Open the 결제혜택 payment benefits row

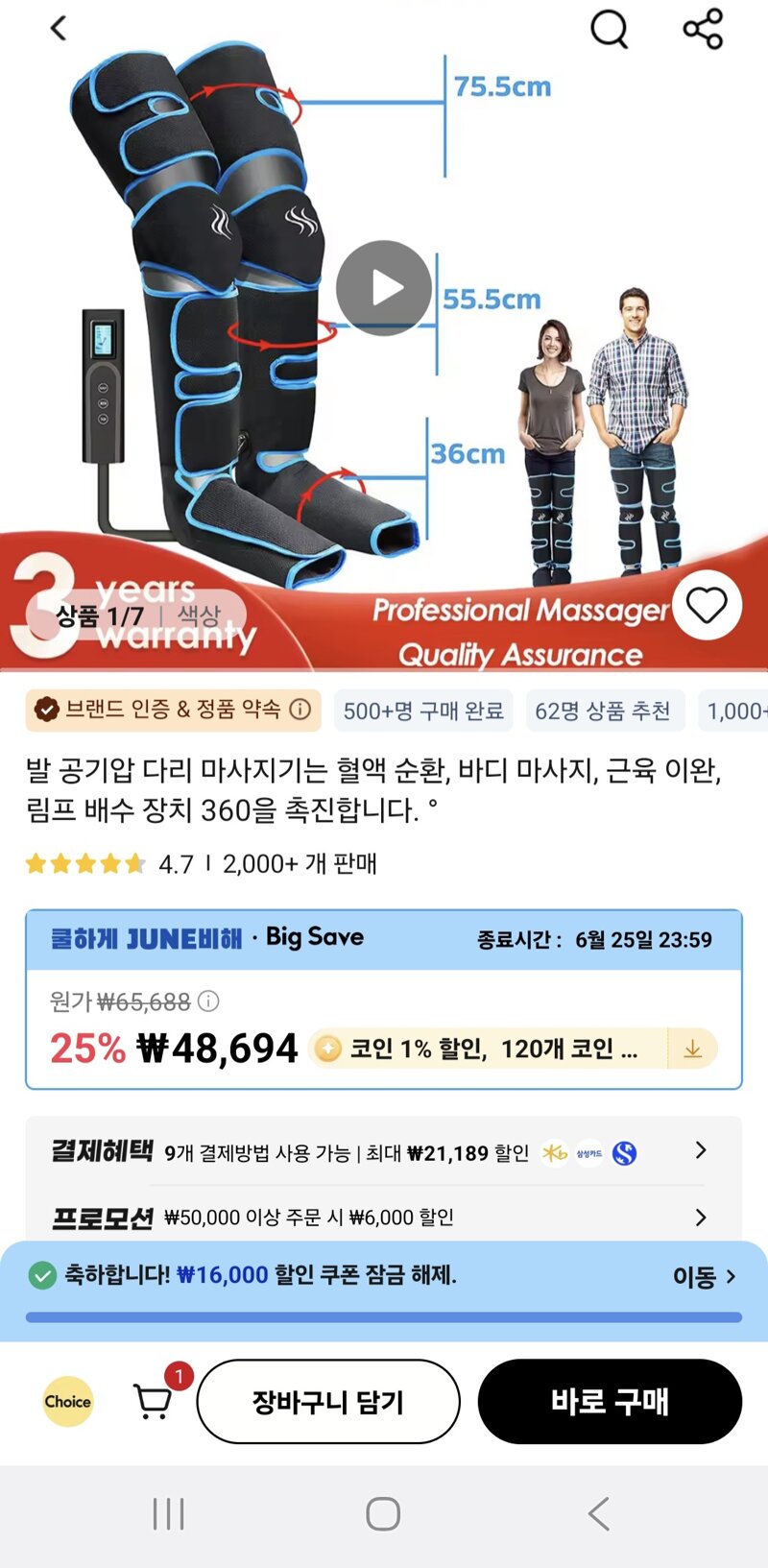pos(384,1151)
